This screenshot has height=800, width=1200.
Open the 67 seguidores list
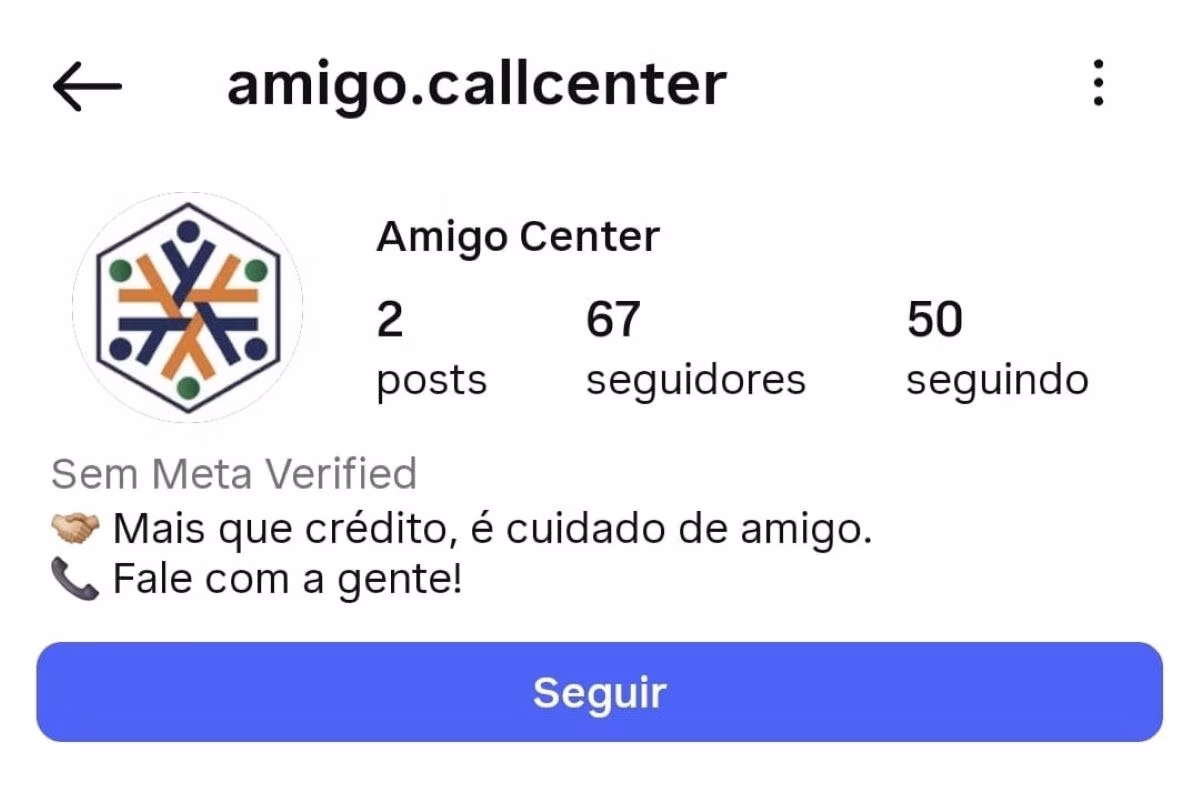tap(695, 350)
